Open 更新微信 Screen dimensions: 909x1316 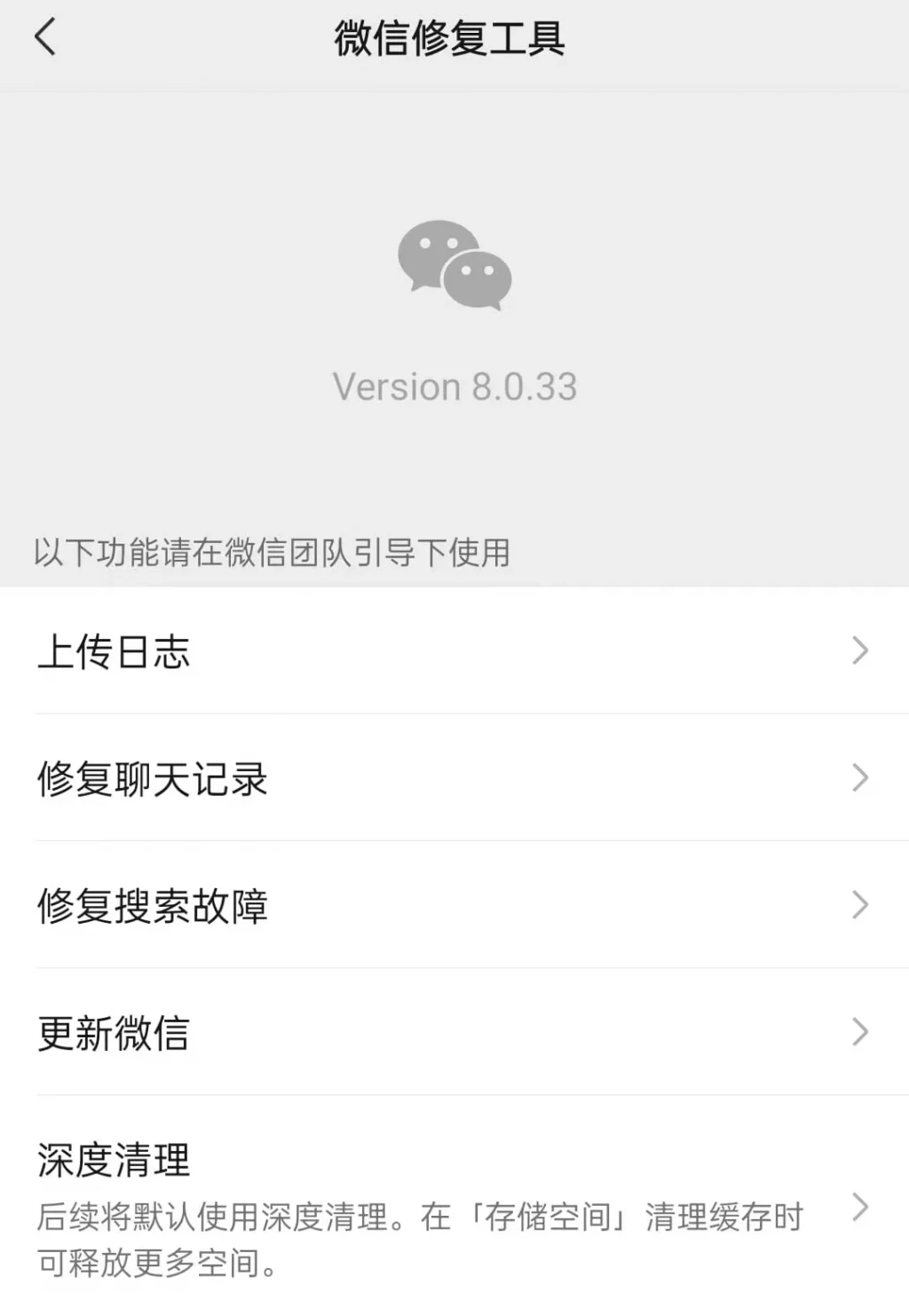(x=453, y=1032)
